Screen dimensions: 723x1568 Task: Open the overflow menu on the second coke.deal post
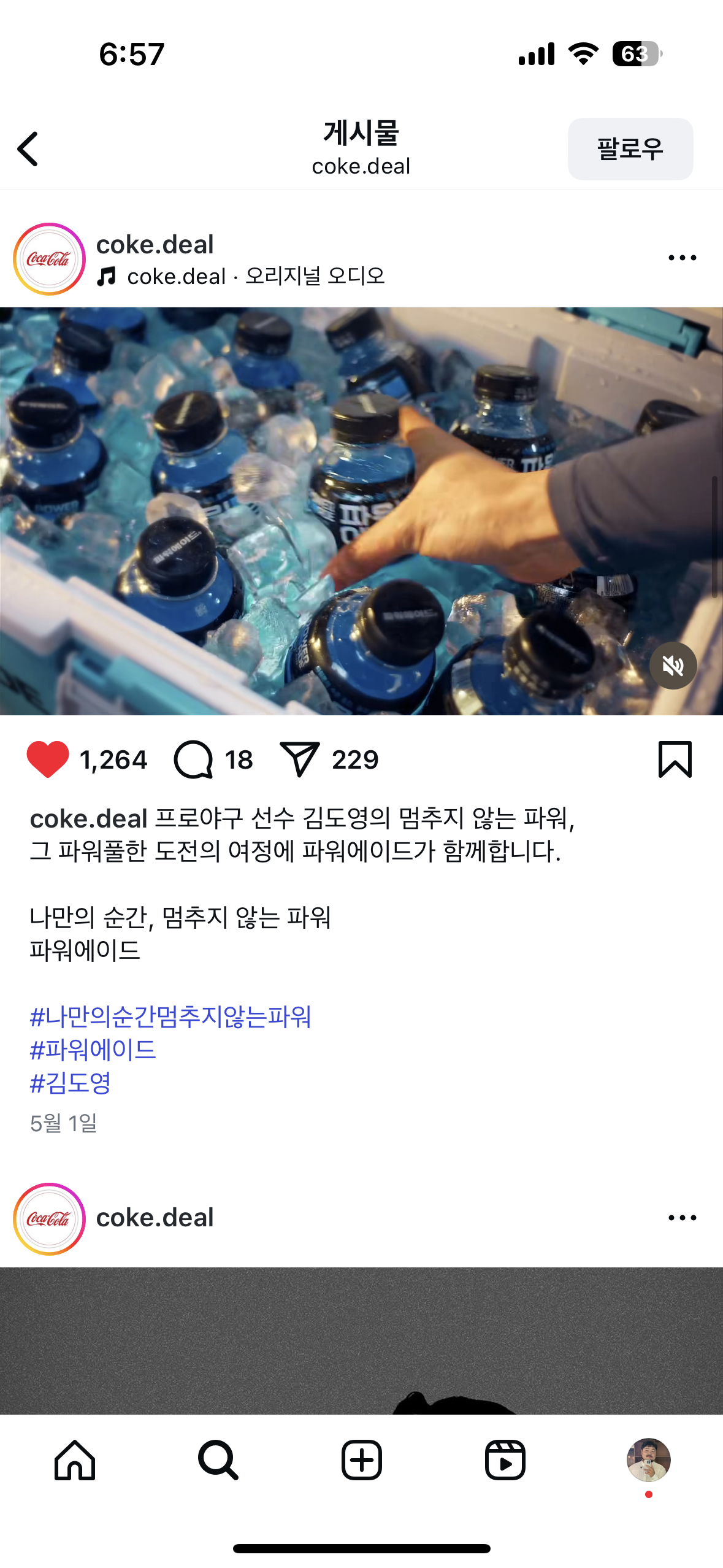tap(682, 1218)
